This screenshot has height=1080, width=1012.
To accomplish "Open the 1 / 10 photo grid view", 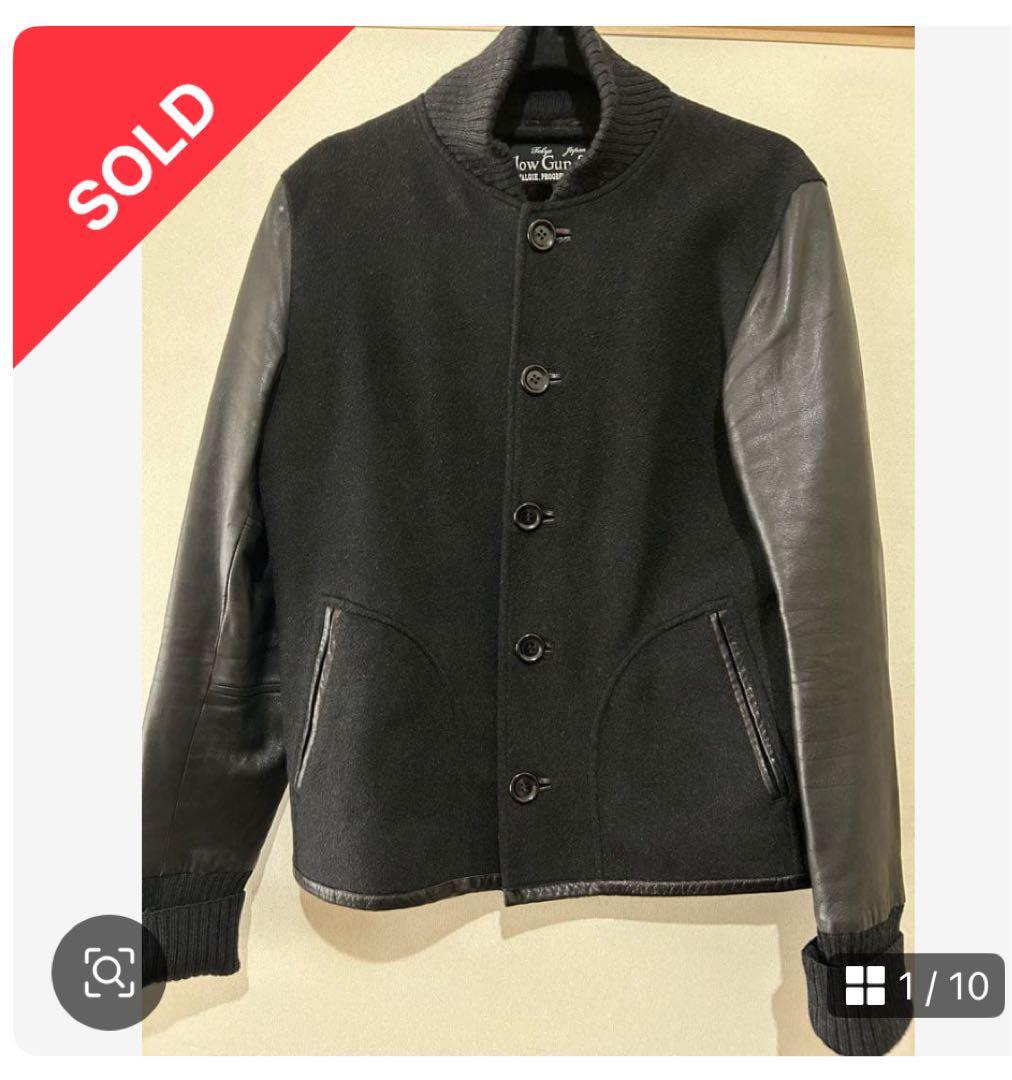I will pos(916,986).
